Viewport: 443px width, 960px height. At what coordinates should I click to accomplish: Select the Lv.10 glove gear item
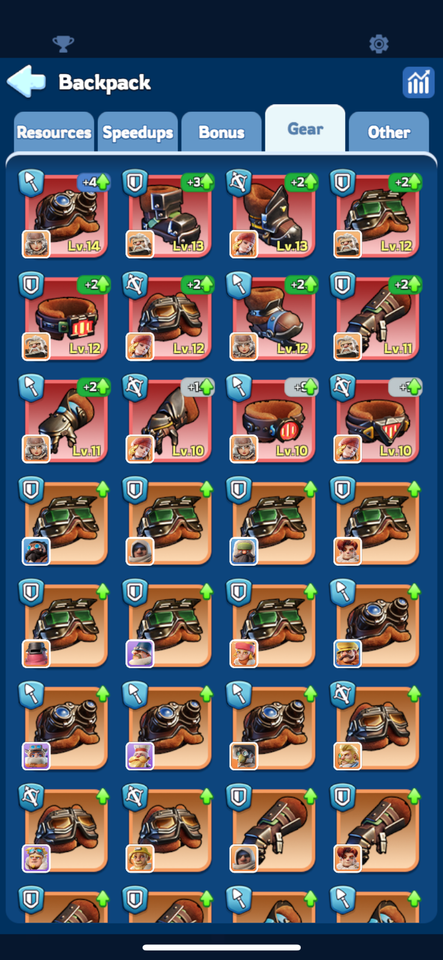pos(169,419)
